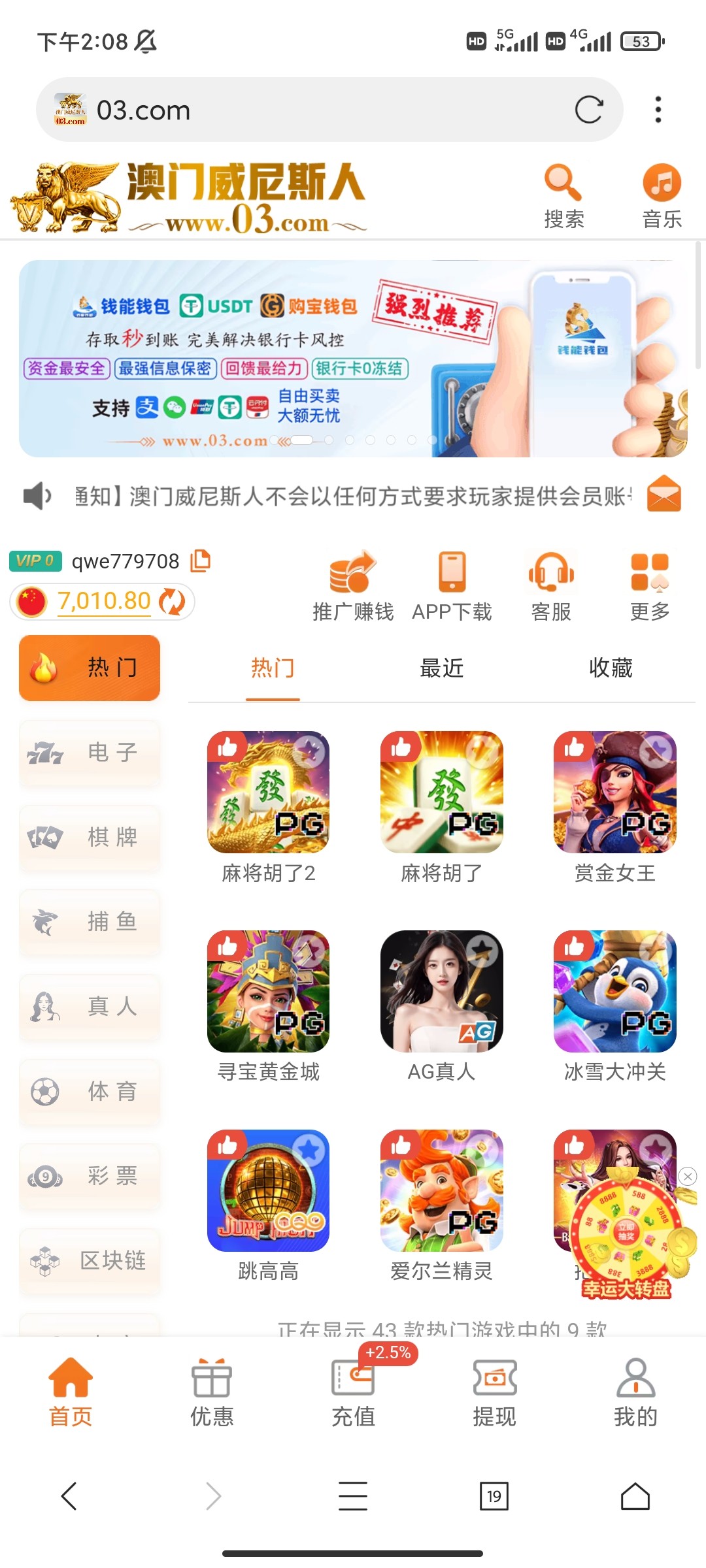
Task: Open 客服 customer service
Action: pyautogui.click(x=550, y=575)
